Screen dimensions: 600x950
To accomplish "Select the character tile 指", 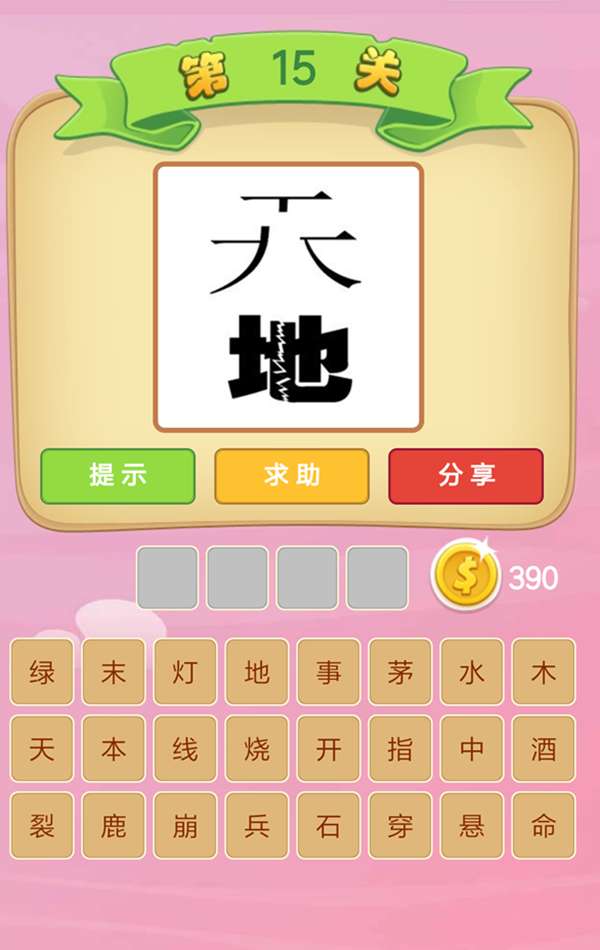I will (400, 749).
